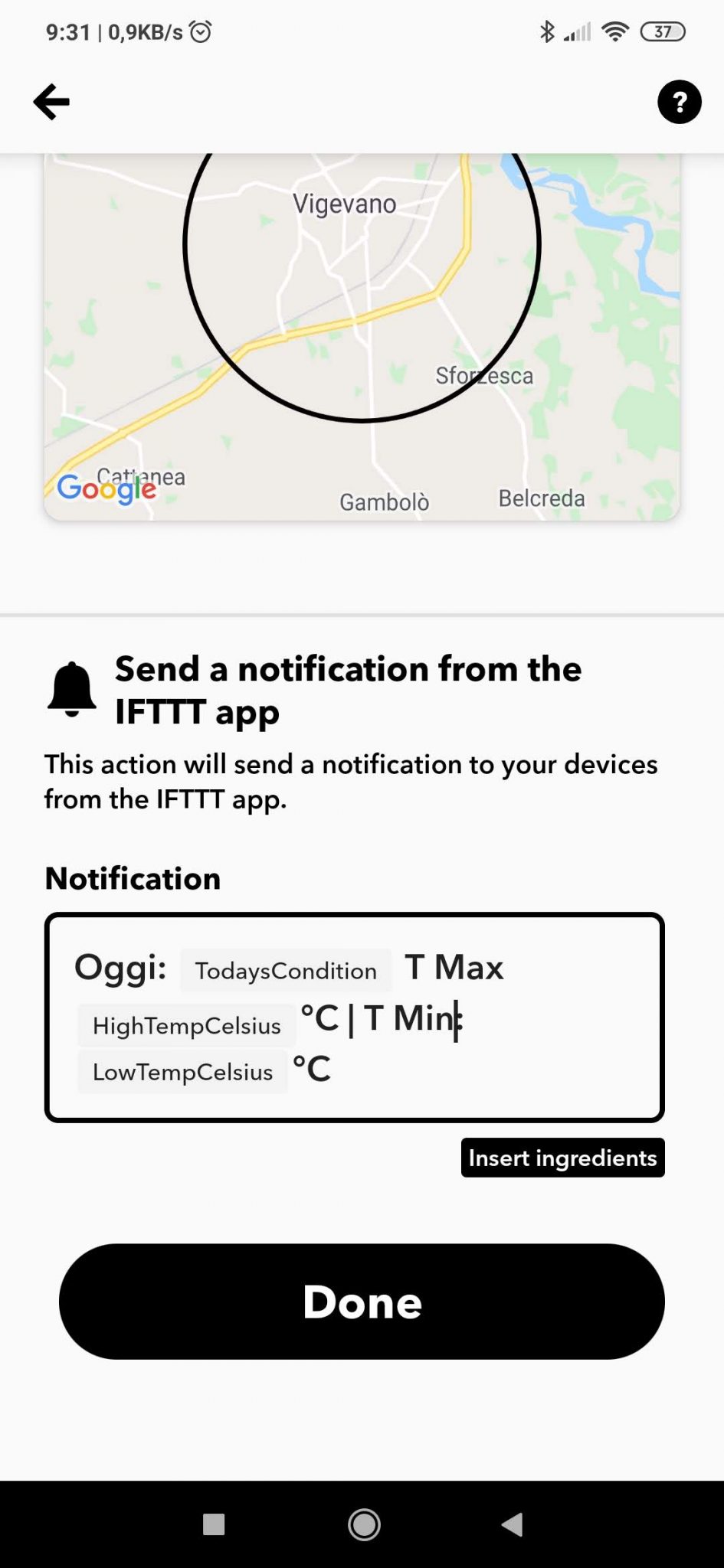Tap Vigevano label to expand map area

pyautogui.click(x=345, y=203)
